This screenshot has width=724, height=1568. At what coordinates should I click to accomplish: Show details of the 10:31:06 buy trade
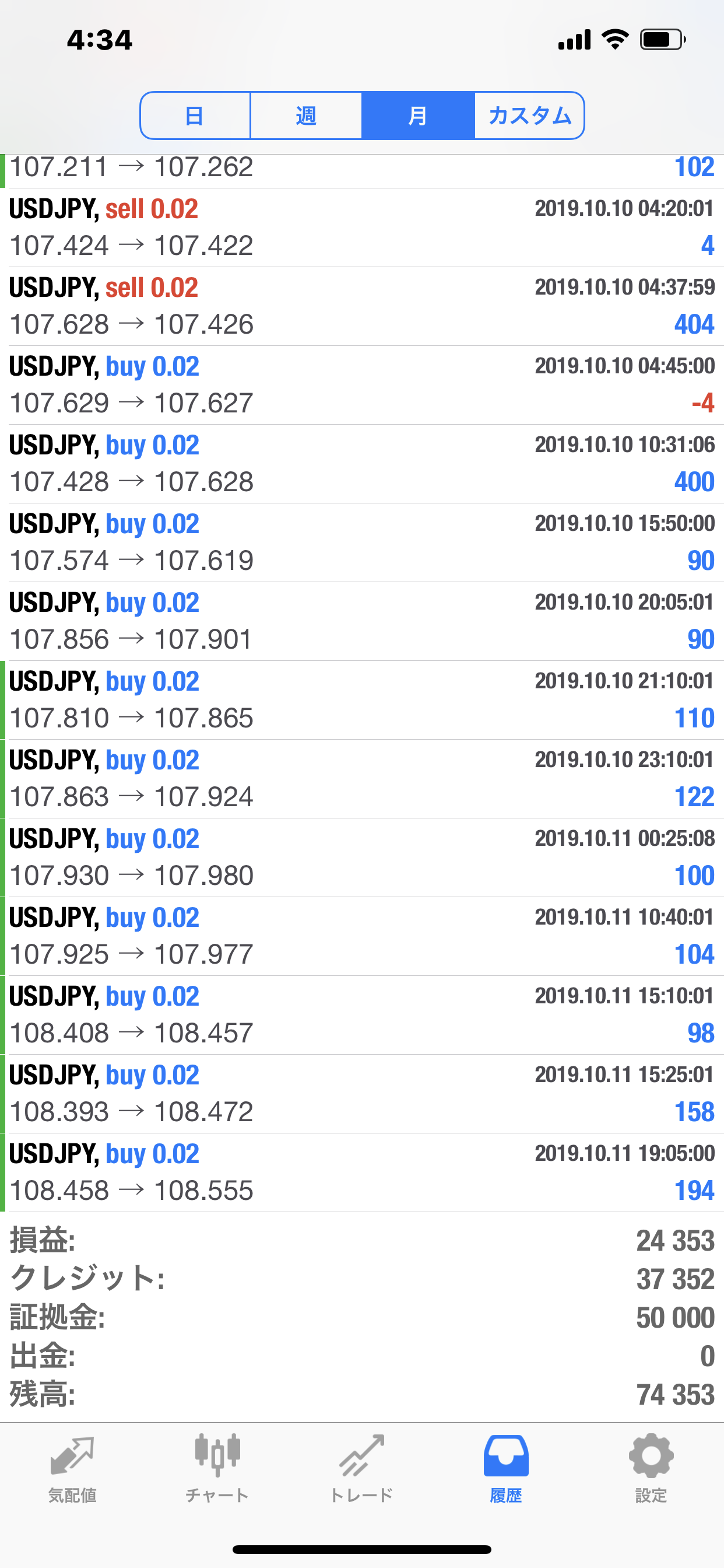pos(362,463)
